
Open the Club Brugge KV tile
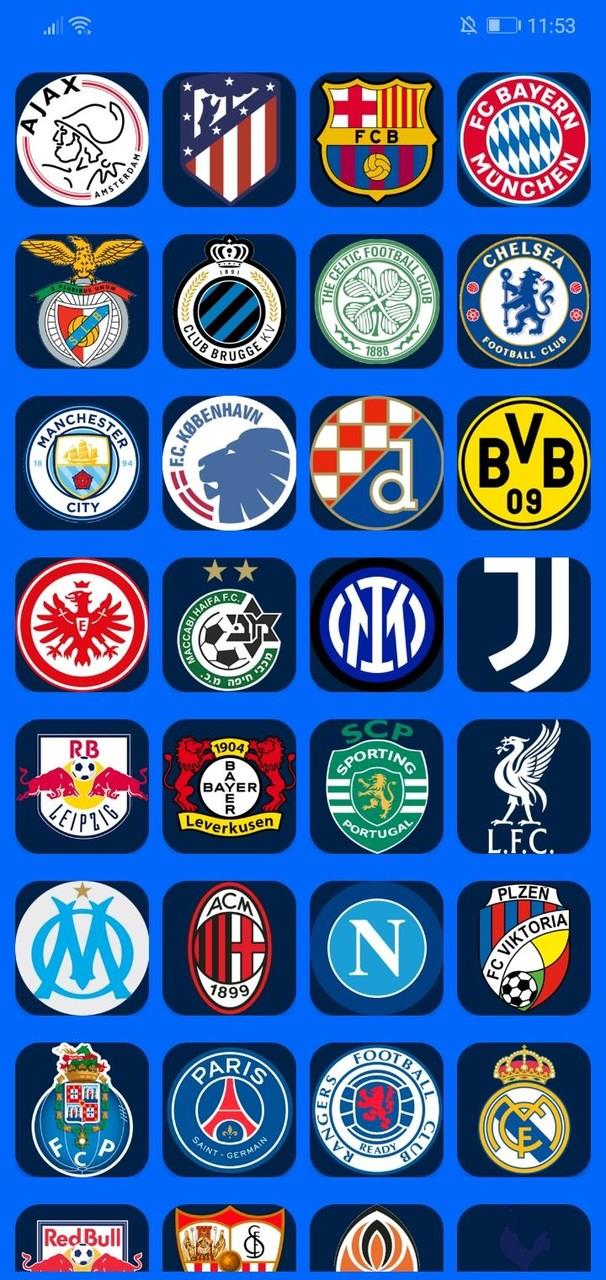pyautogui.click(x=229, y=301)
